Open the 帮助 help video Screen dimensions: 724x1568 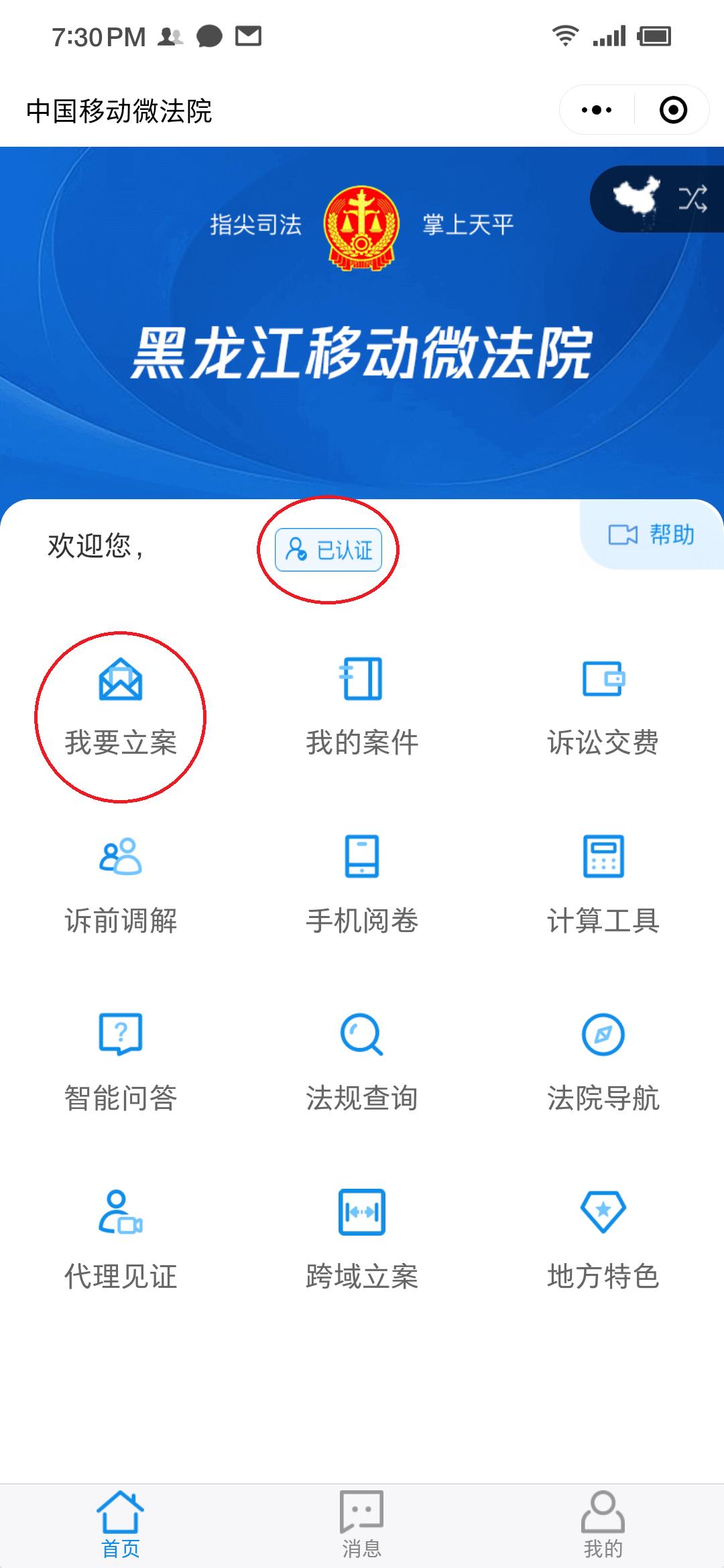click(651, 535)
